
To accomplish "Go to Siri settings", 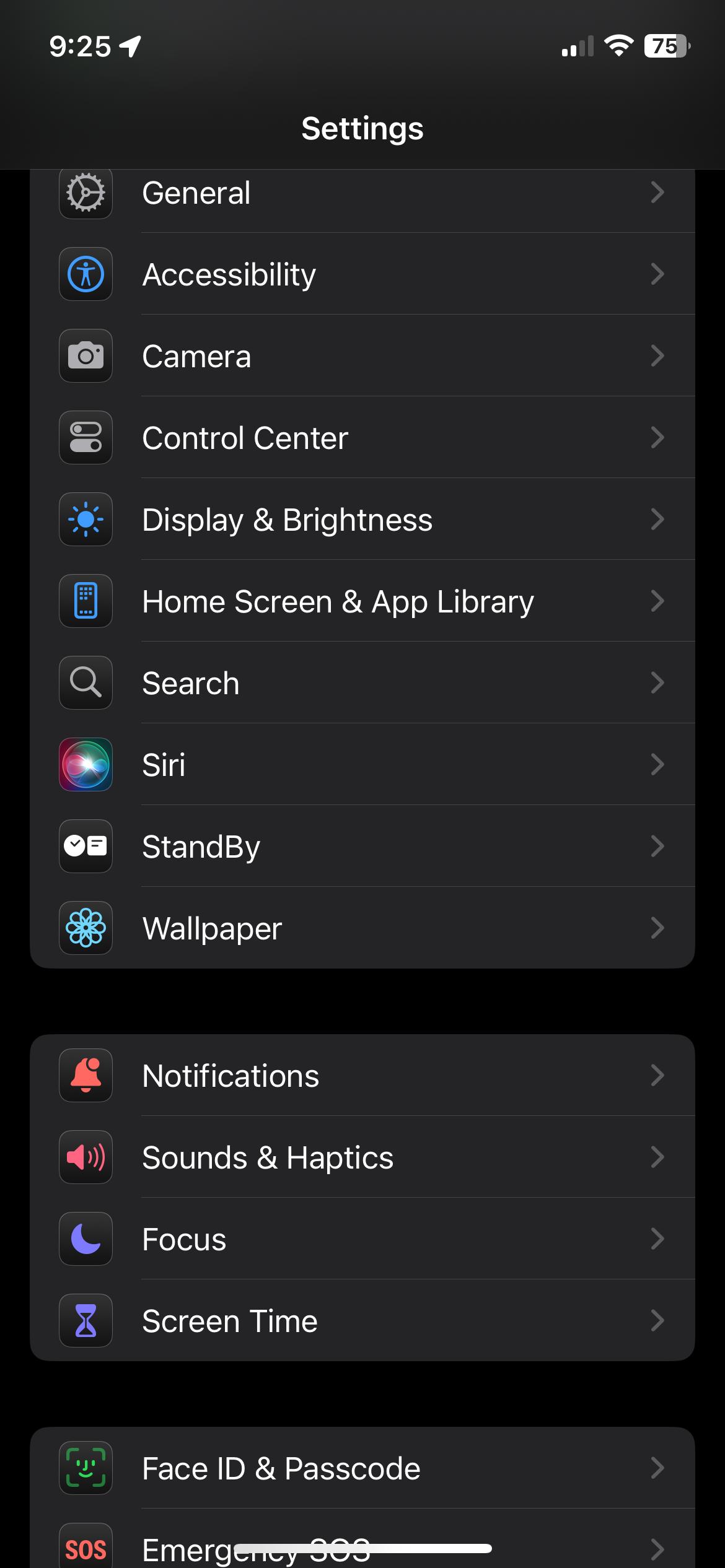I will 362,765.
